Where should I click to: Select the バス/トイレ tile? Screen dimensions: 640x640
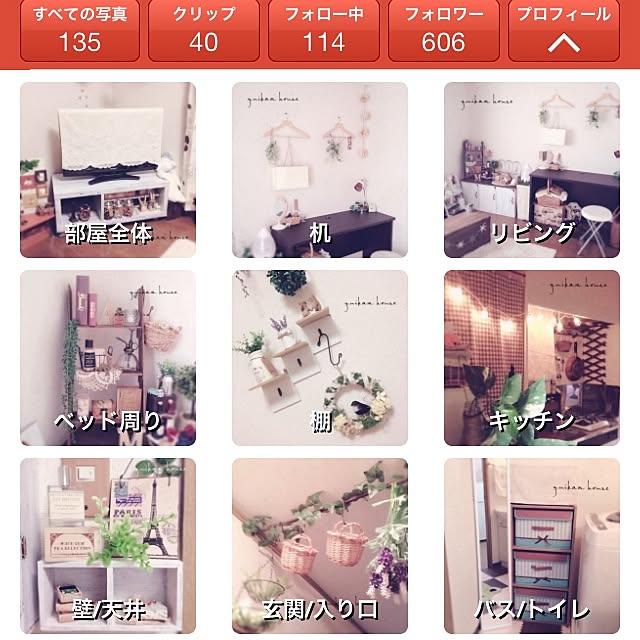click(x=532, y=546)
